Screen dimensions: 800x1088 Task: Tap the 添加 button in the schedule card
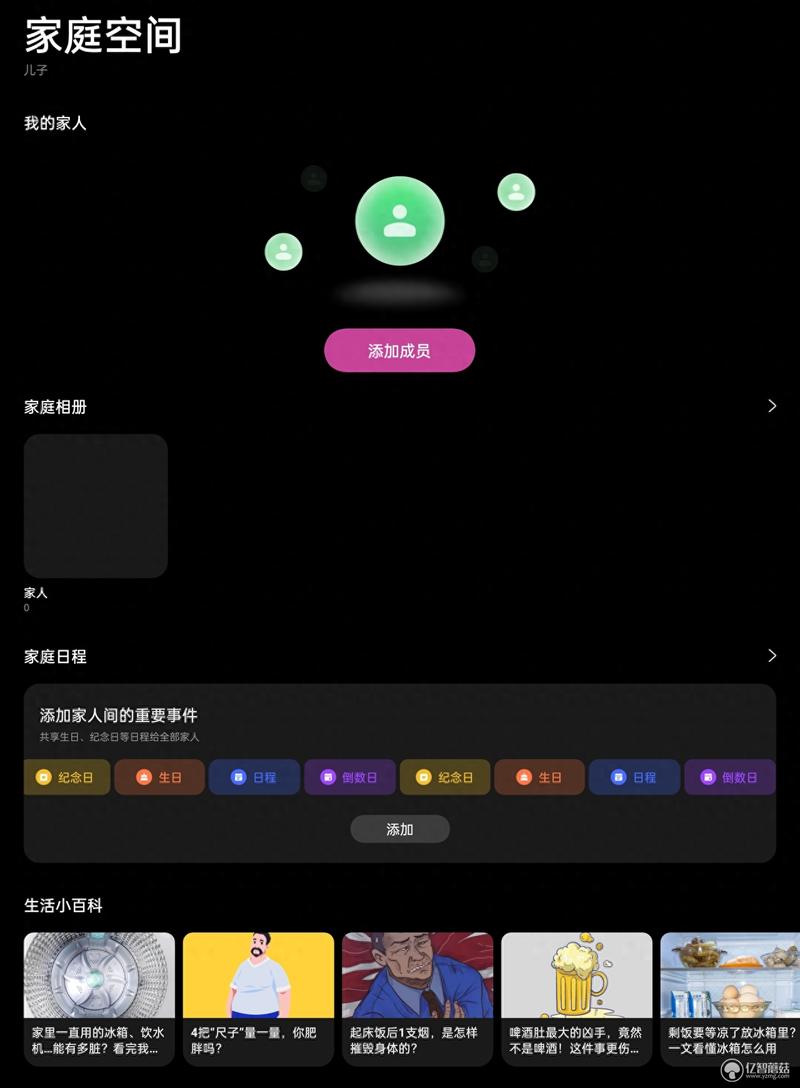click(x=399, y=829)
